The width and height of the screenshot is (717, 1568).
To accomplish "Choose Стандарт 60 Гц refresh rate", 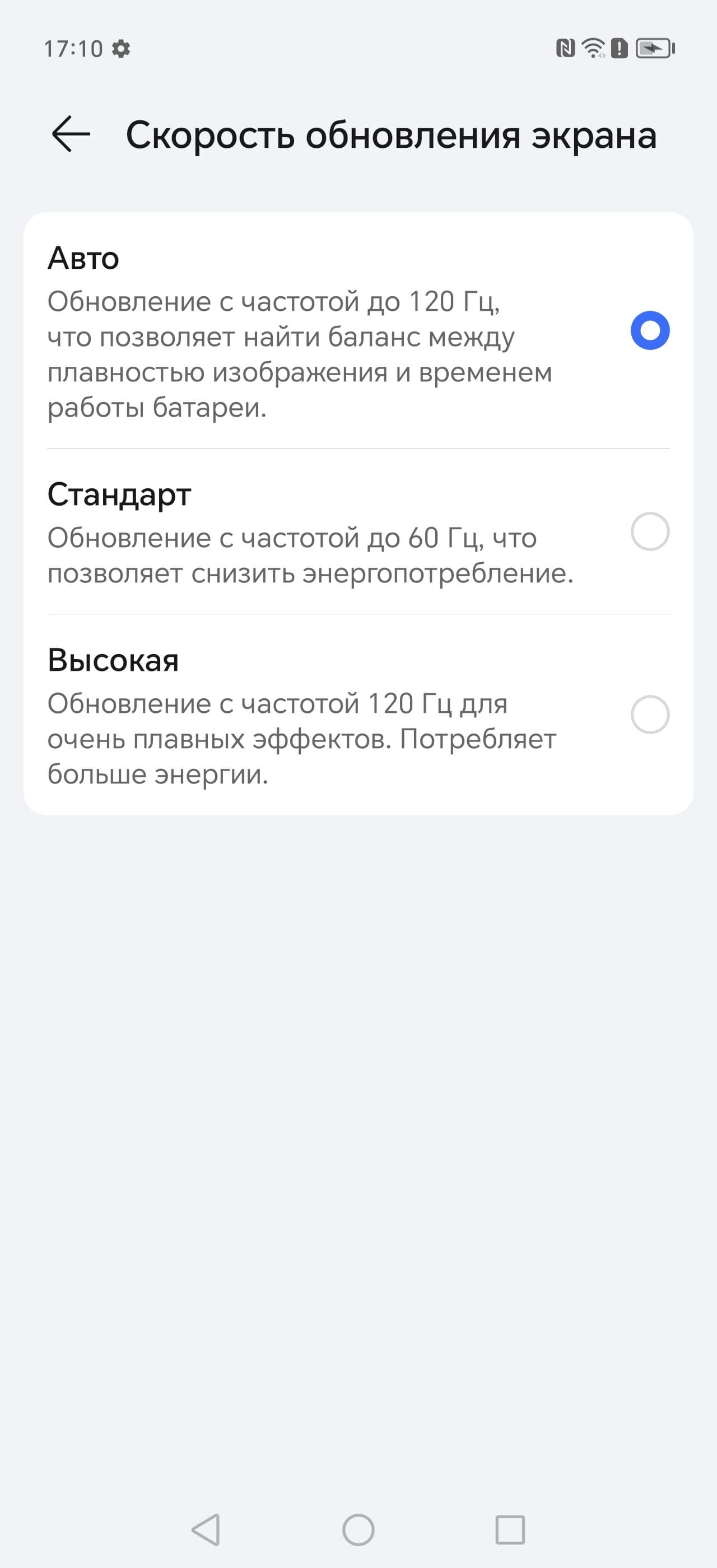I will tap(649, 531).
